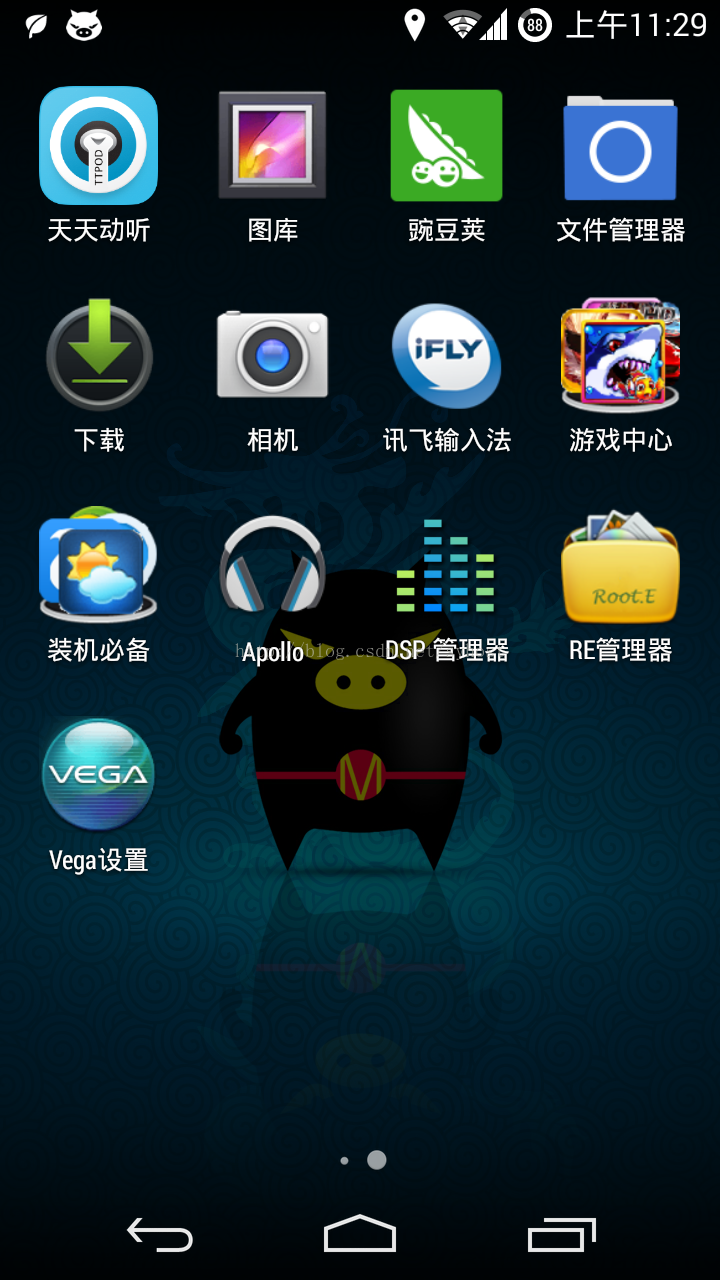Open 文件管理器 file manager
Viewport: 720px width, 1280px height.
[620, 146]
